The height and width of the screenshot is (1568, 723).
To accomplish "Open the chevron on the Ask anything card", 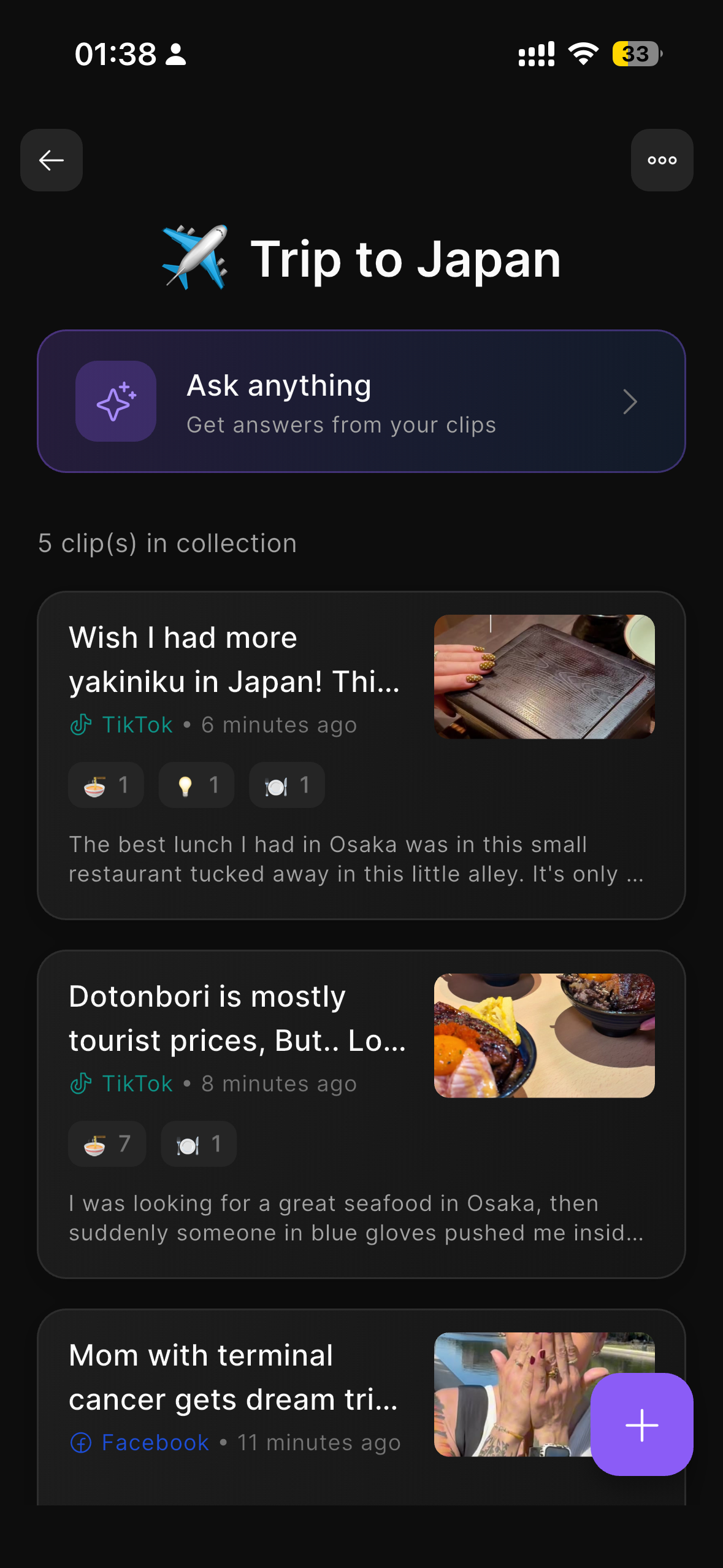I will click(x=630, y=401).
